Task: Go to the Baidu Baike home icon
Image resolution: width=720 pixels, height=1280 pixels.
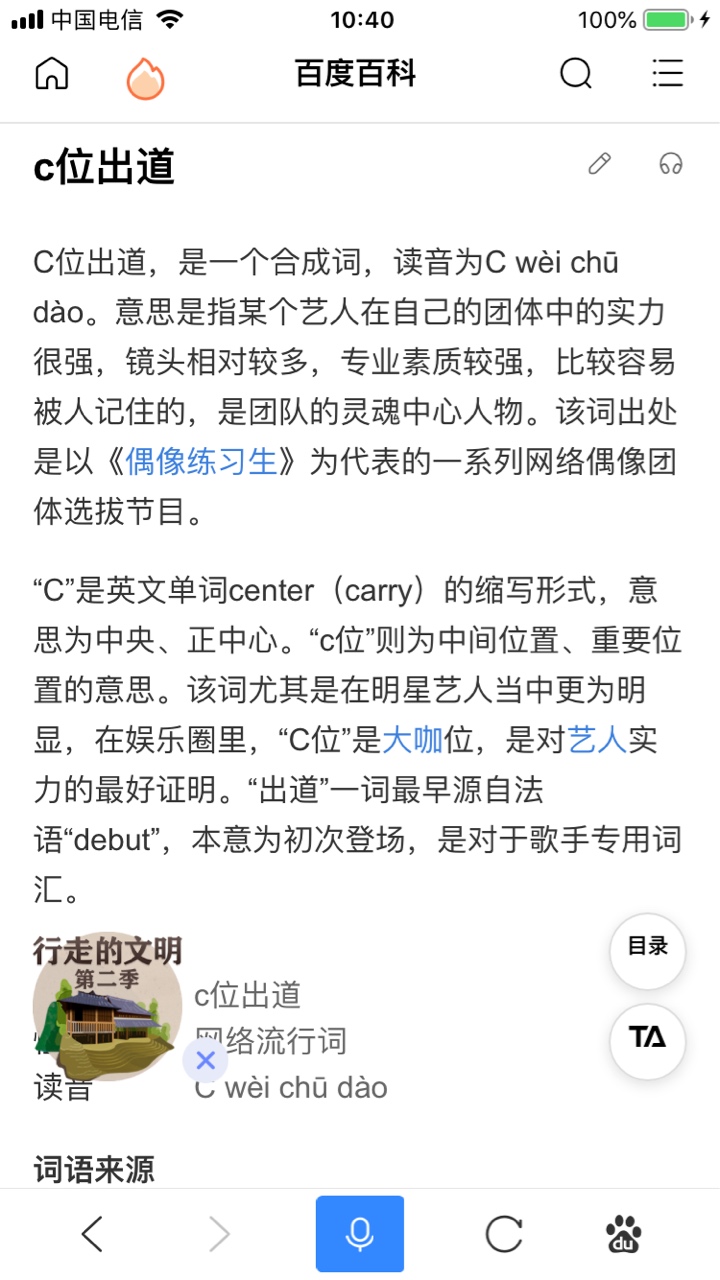Action: coord(52,74)
